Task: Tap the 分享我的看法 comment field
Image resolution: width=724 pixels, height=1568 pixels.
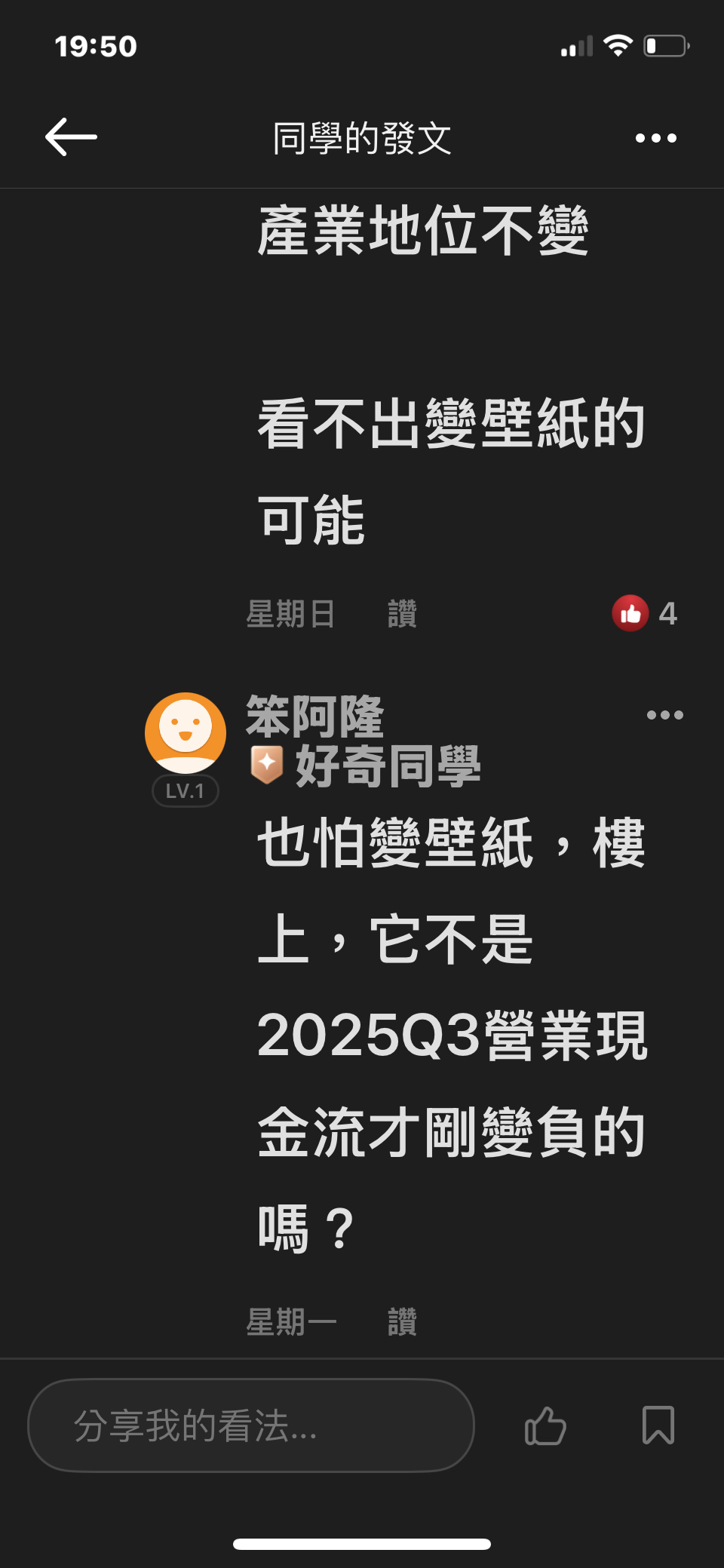Action: tap(251, 1425)
